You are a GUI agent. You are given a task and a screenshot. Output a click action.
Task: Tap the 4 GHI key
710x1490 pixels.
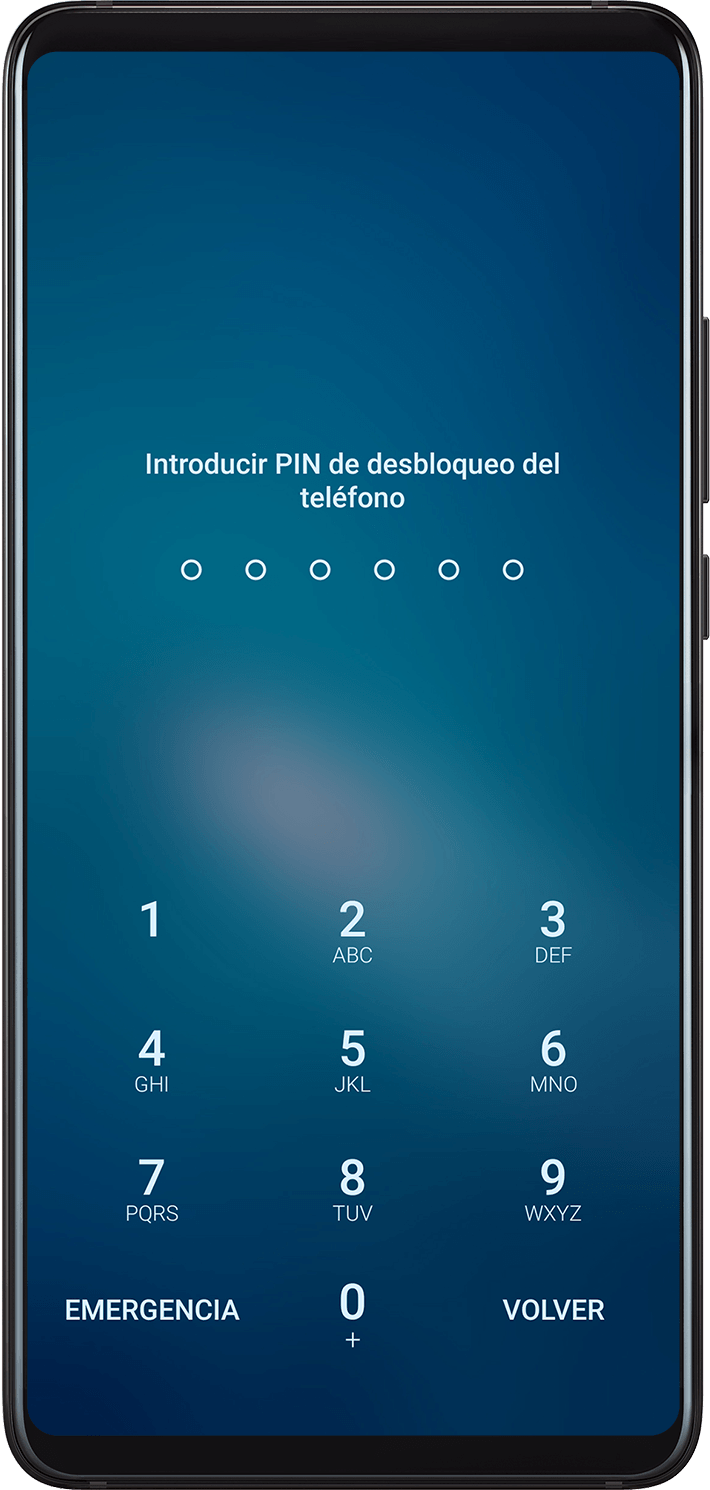151,1061
